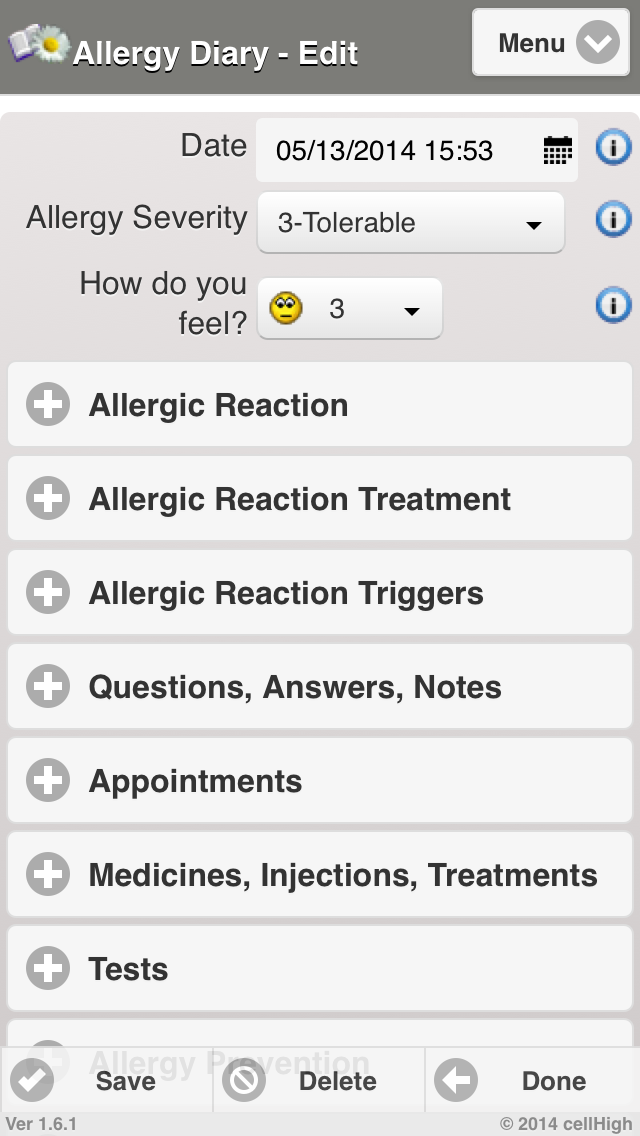Expand the Appointments section
The width and height of the screenshot is (640, 1136).
click(x=320, y=781)
